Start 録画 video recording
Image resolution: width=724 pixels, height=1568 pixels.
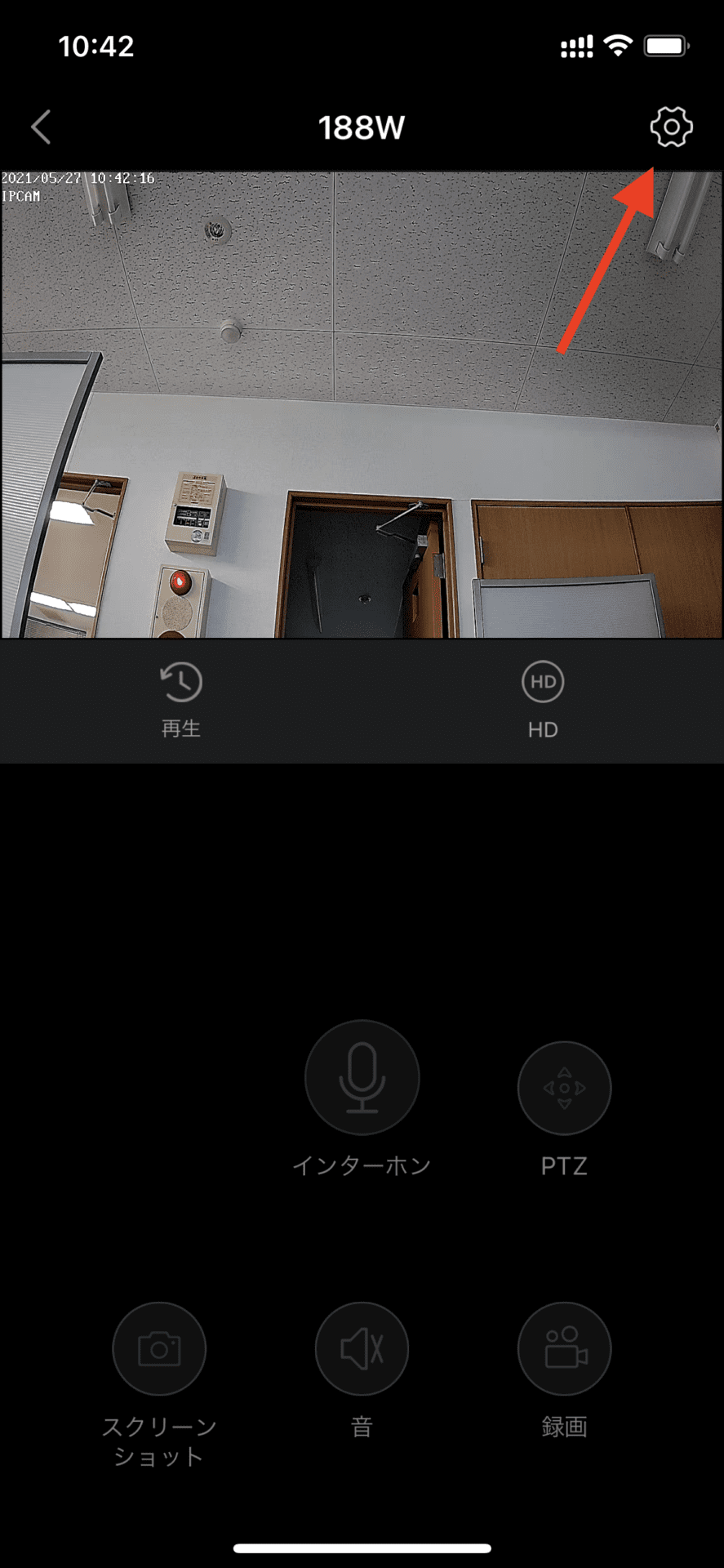coord(564,1349)
